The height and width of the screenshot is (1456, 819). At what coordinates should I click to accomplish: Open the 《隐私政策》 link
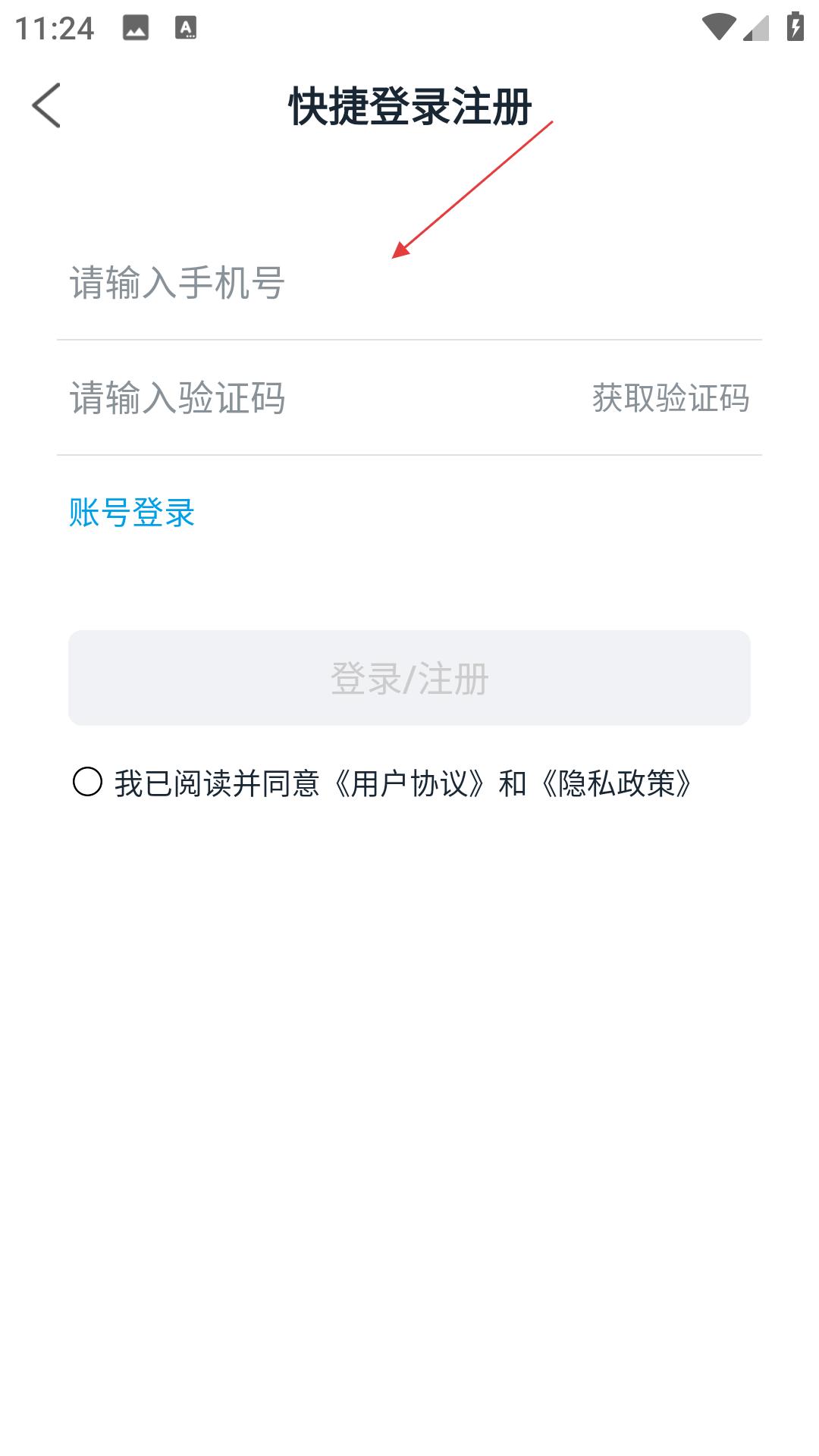point(616,783)
